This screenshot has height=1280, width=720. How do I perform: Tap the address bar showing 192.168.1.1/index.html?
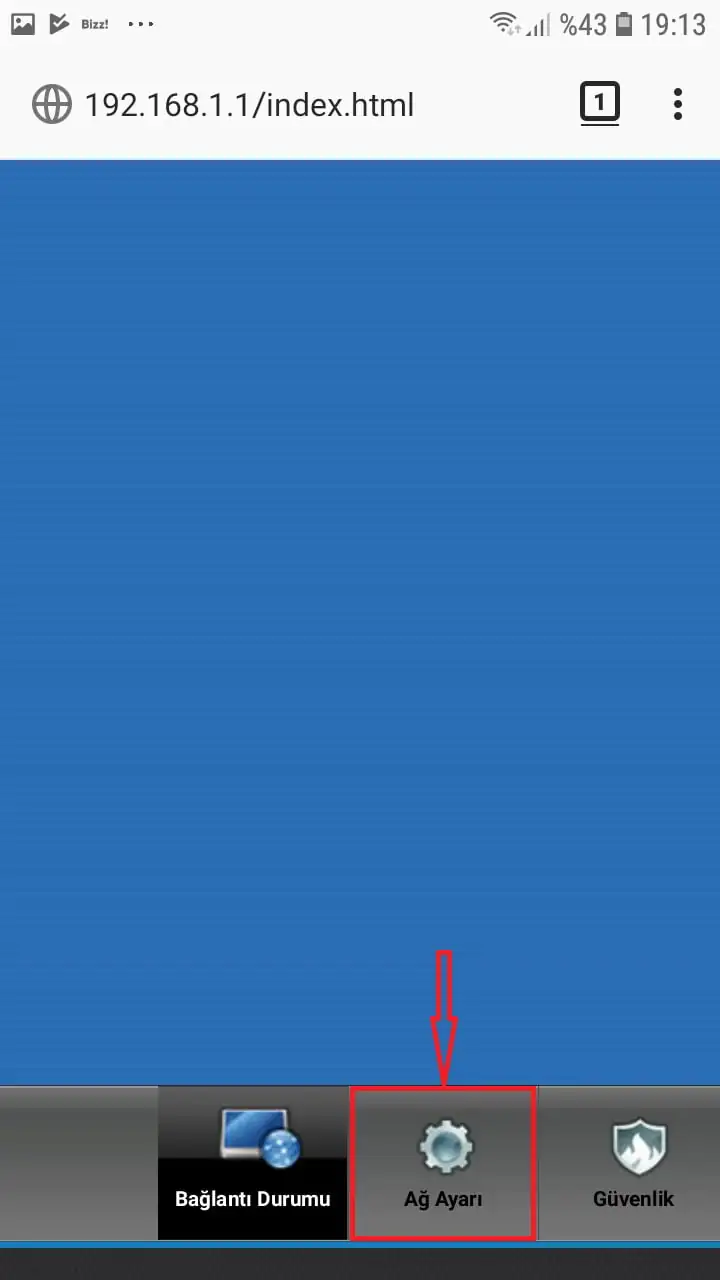coord(250,105)
